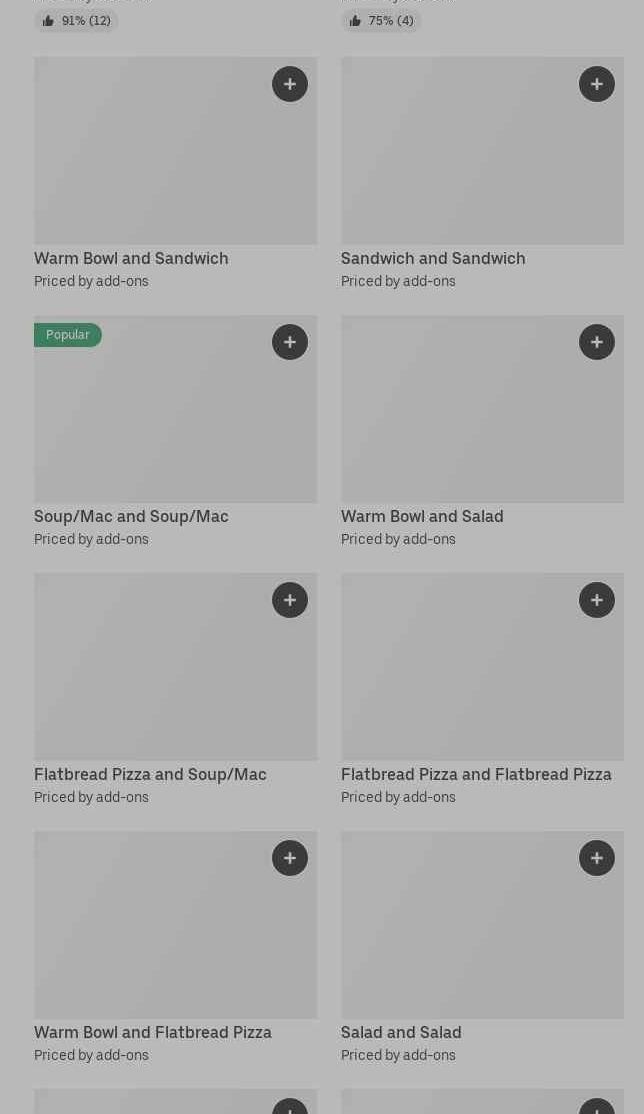
Task: View Warm Bowl and Salad details
Action: point(422,516)
